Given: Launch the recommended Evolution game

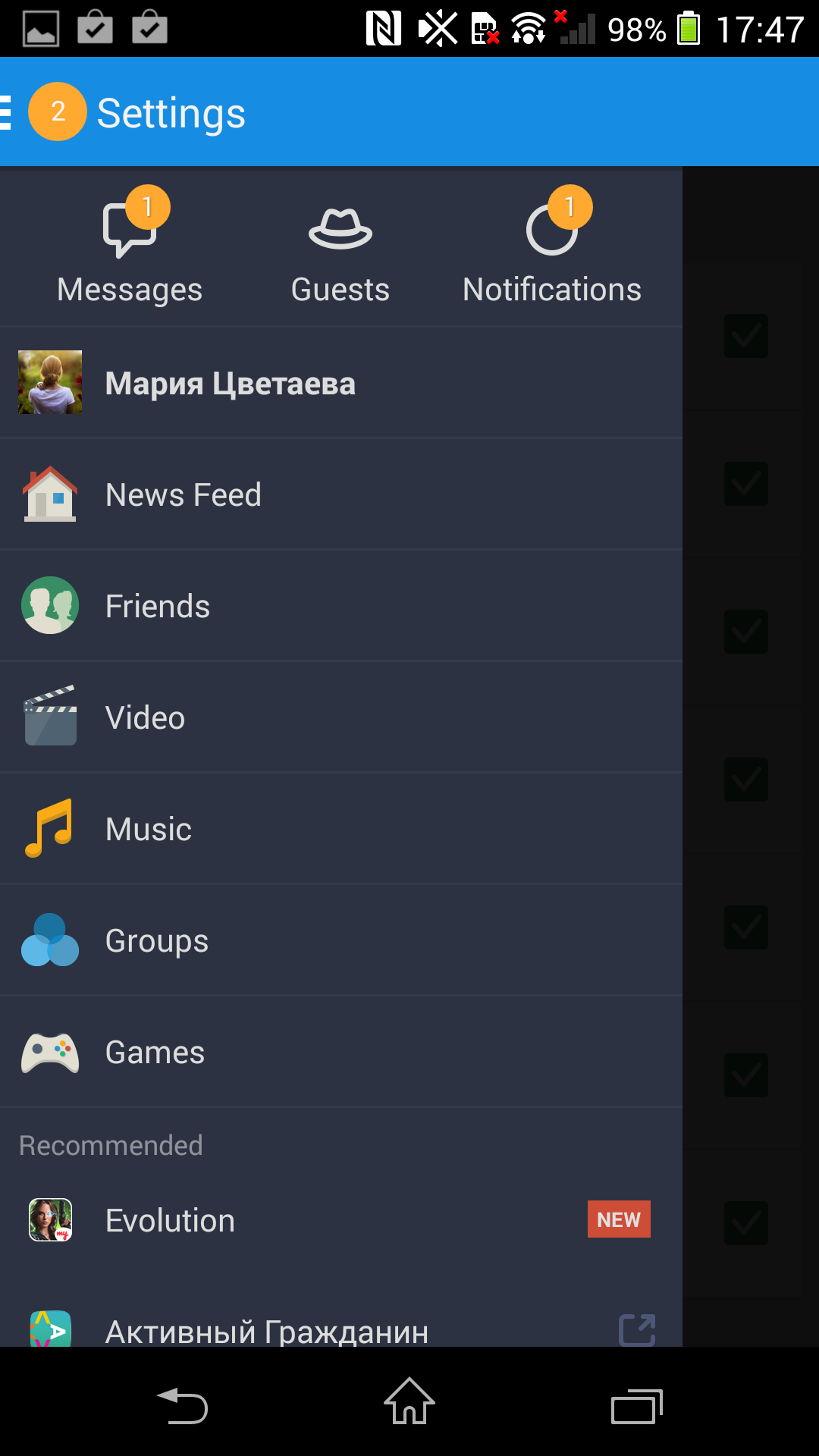Looking at the screenshot, I should (171, 1220).
